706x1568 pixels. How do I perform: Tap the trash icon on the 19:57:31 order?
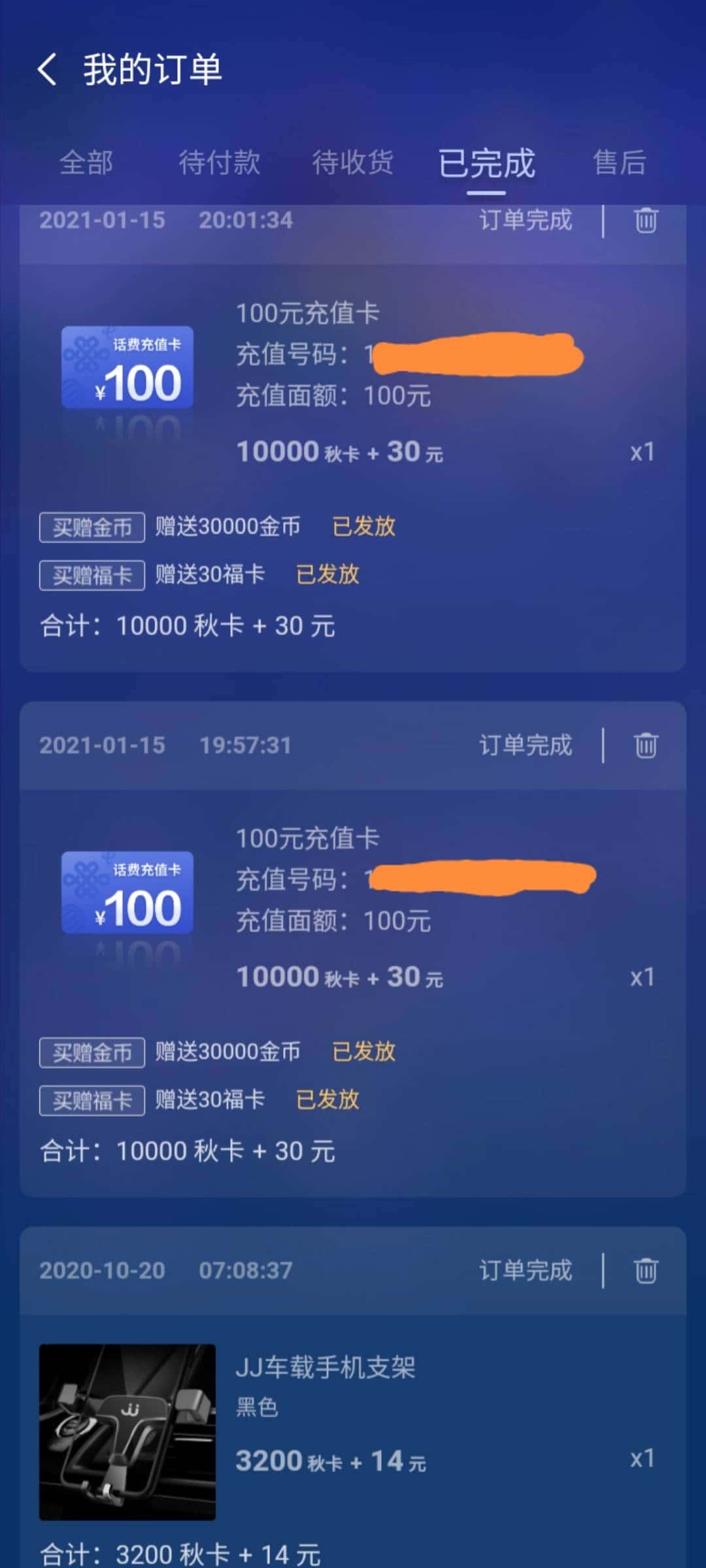(646, 745)
